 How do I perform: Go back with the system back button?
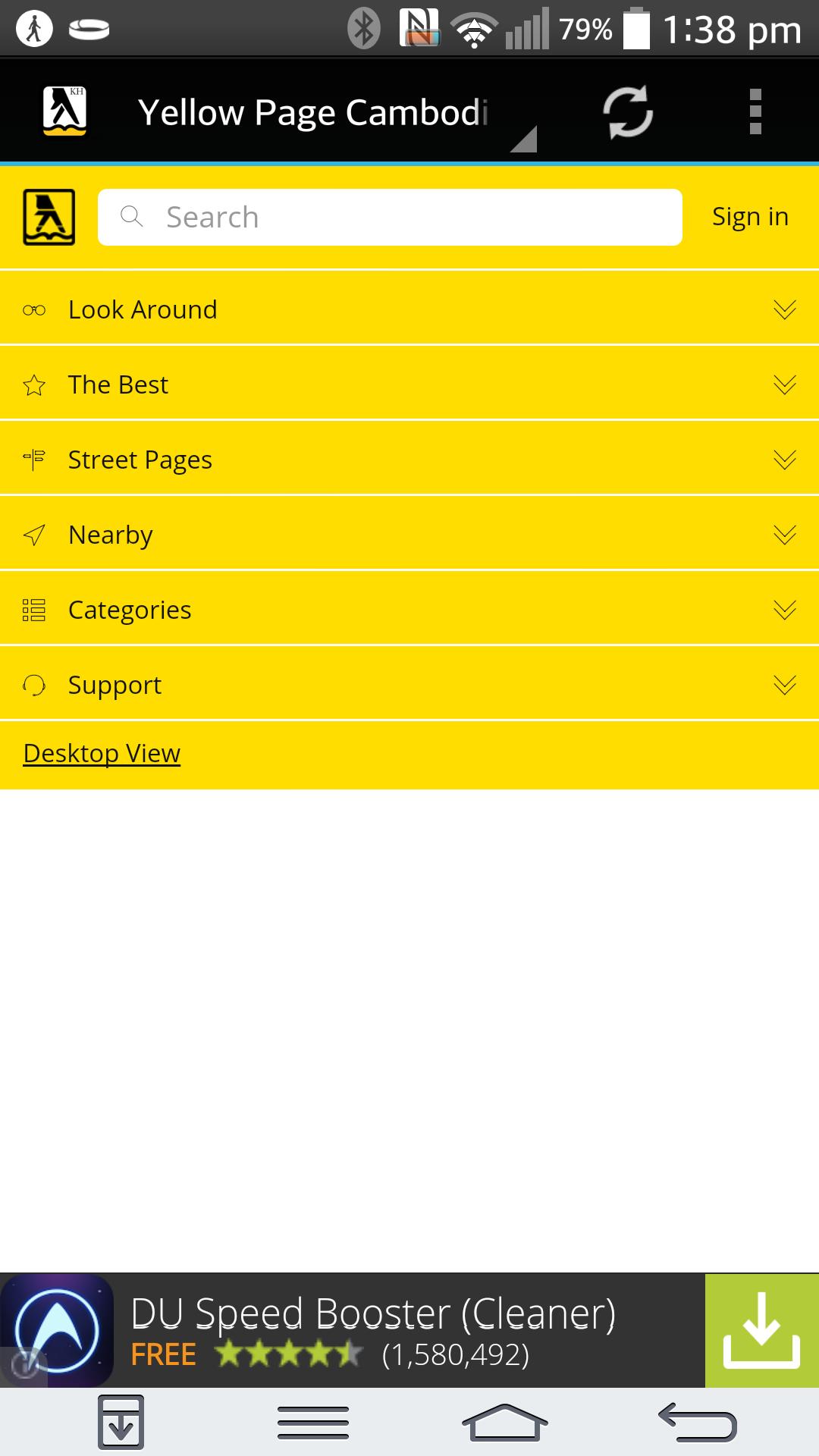[x=697, y=1422]
